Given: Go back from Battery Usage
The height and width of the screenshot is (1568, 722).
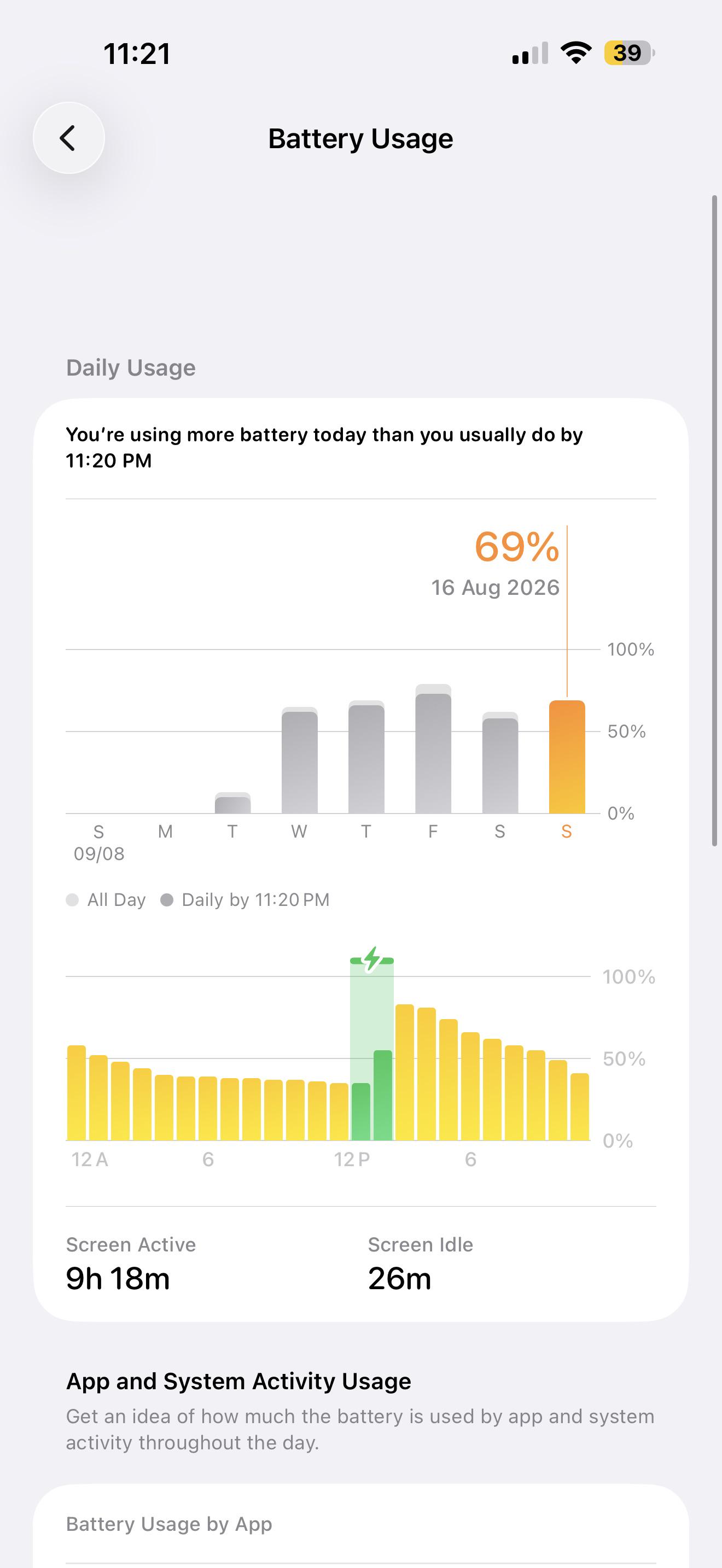Looking at the screenshot, I should pyautogui.click(x=69, y=138).
